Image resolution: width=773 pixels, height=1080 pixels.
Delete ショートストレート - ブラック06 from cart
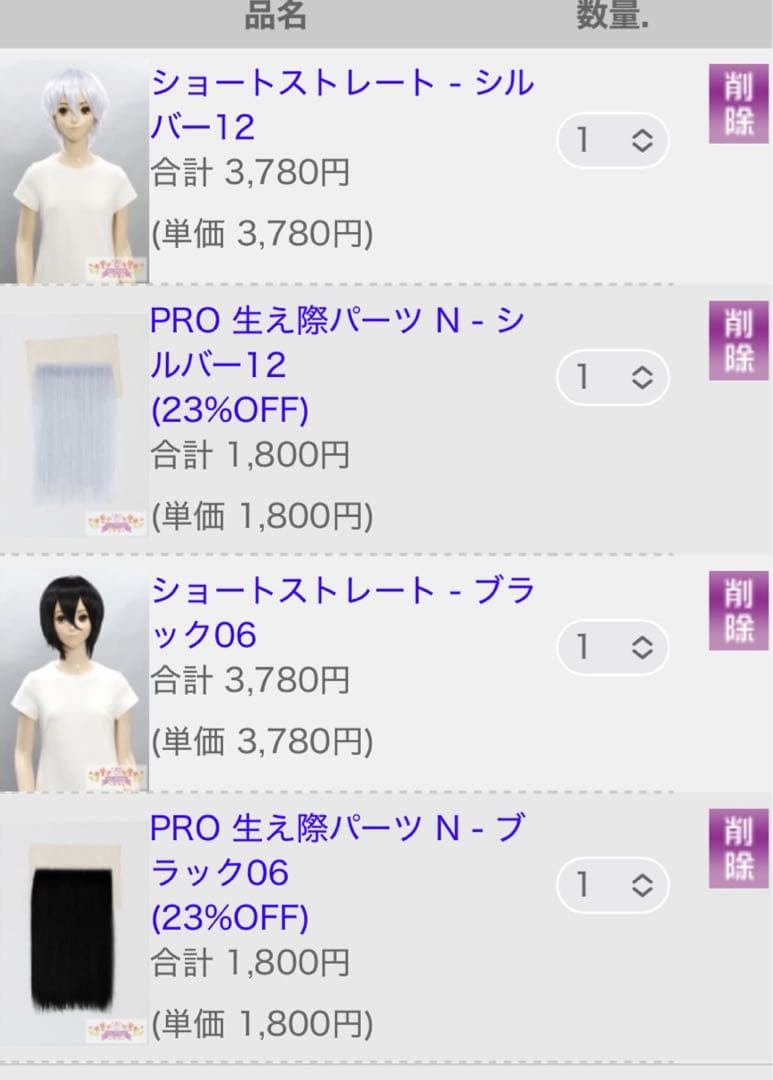pos(738,610)
